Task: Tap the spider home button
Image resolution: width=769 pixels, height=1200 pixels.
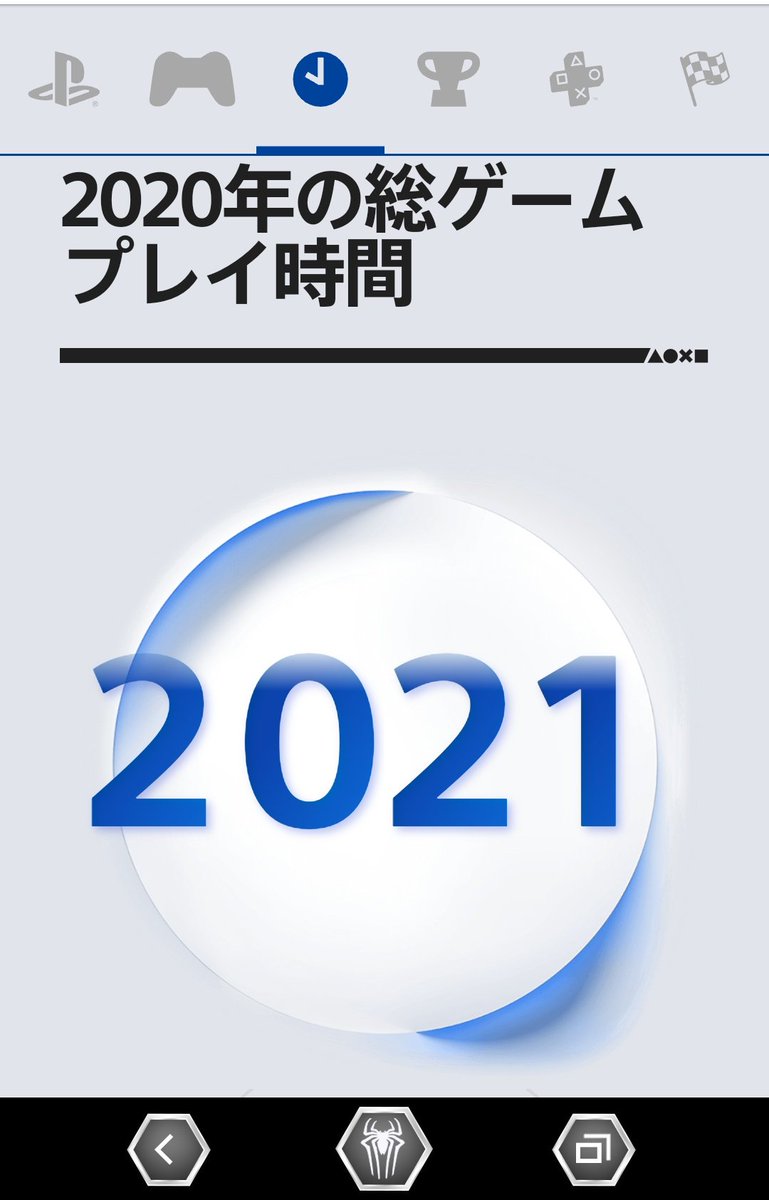Action: click(384, 1150)
